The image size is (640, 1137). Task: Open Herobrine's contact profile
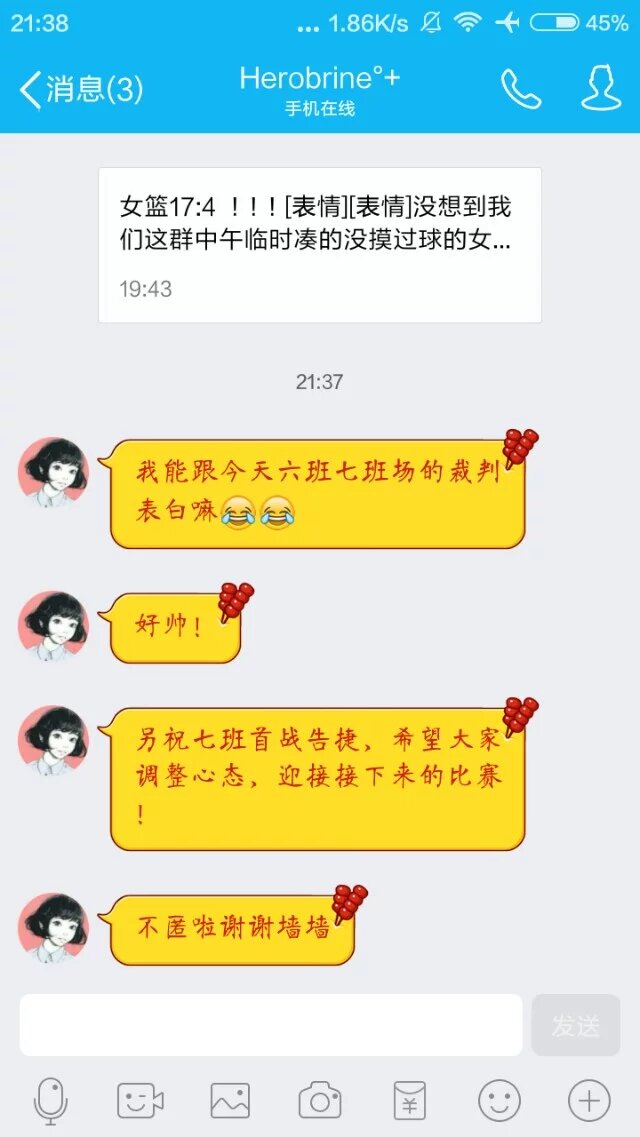(x=601, y=90)
